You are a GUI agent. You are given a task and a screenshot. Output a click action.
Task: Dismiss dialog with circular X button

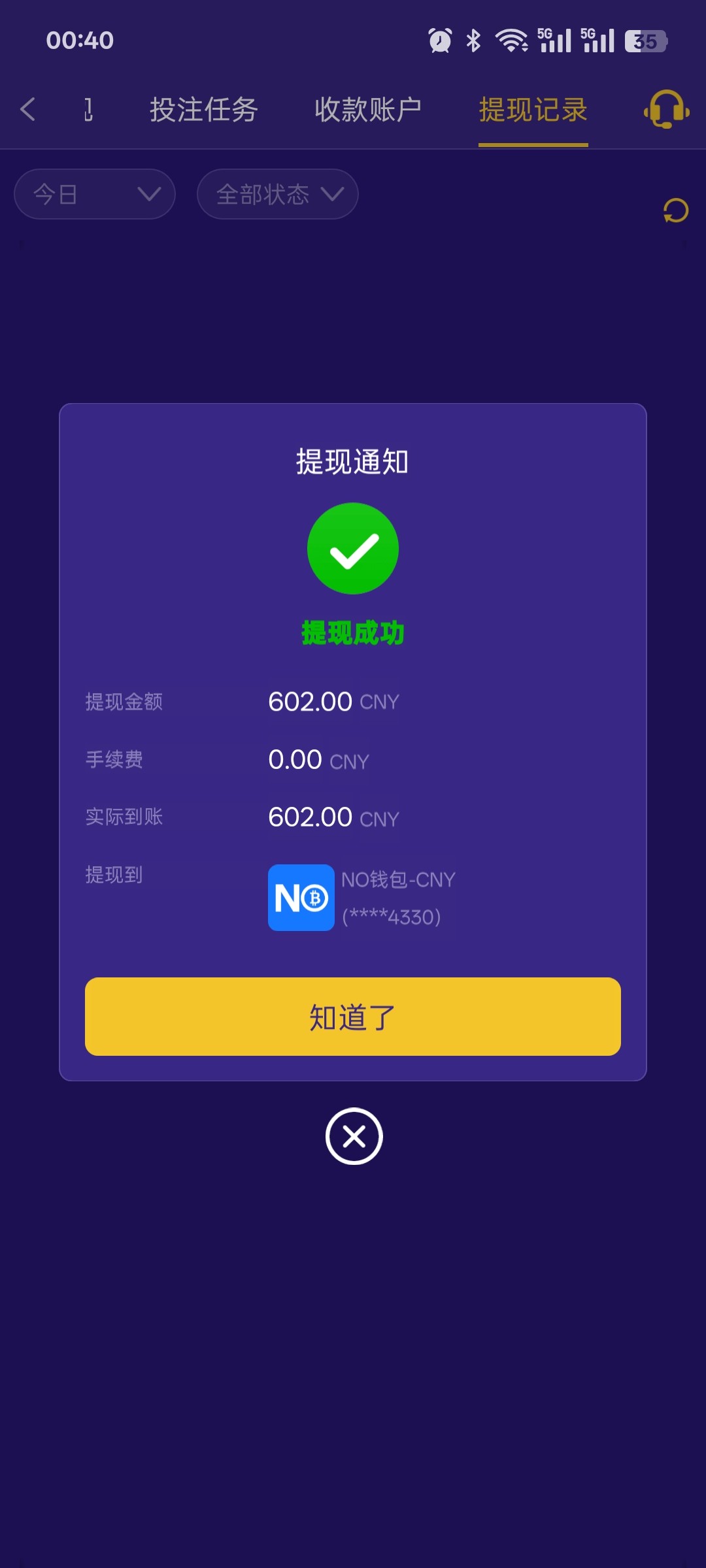353,1135
